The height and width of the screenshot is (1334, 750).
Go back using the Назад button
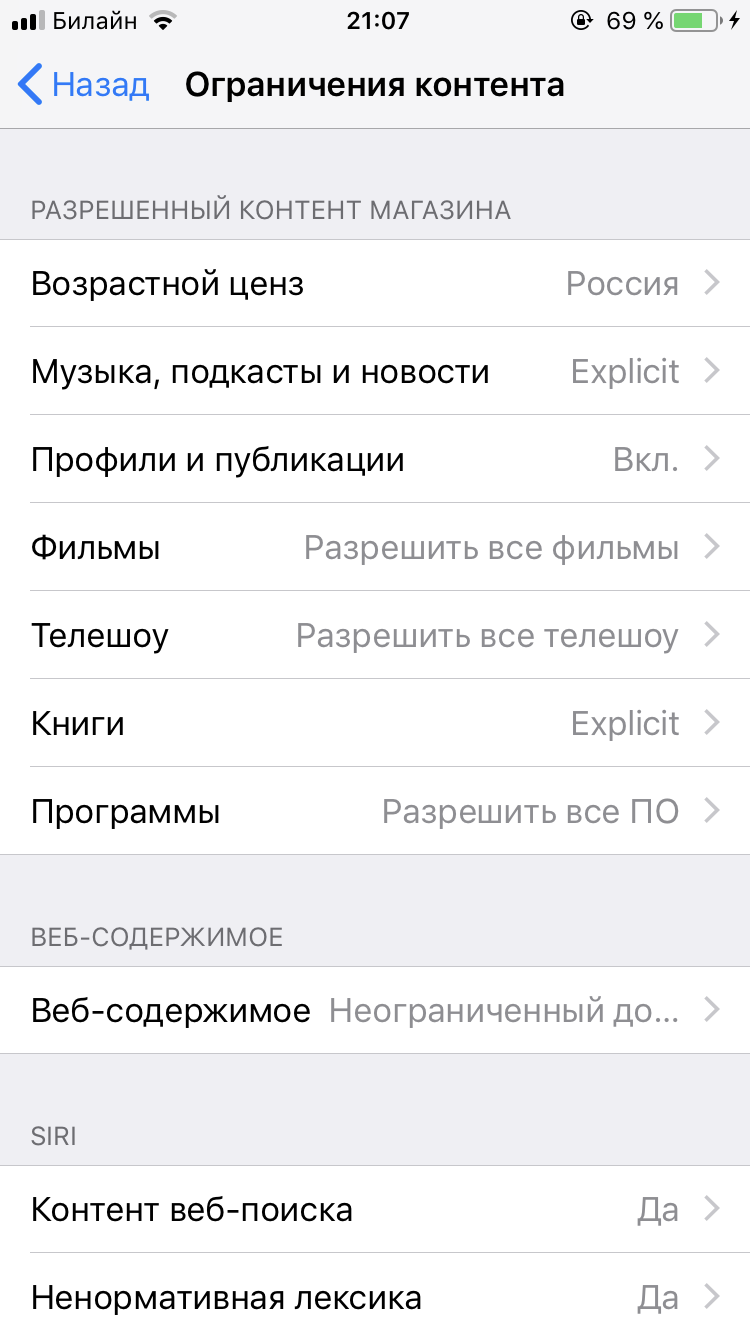(x=85, y=85)
